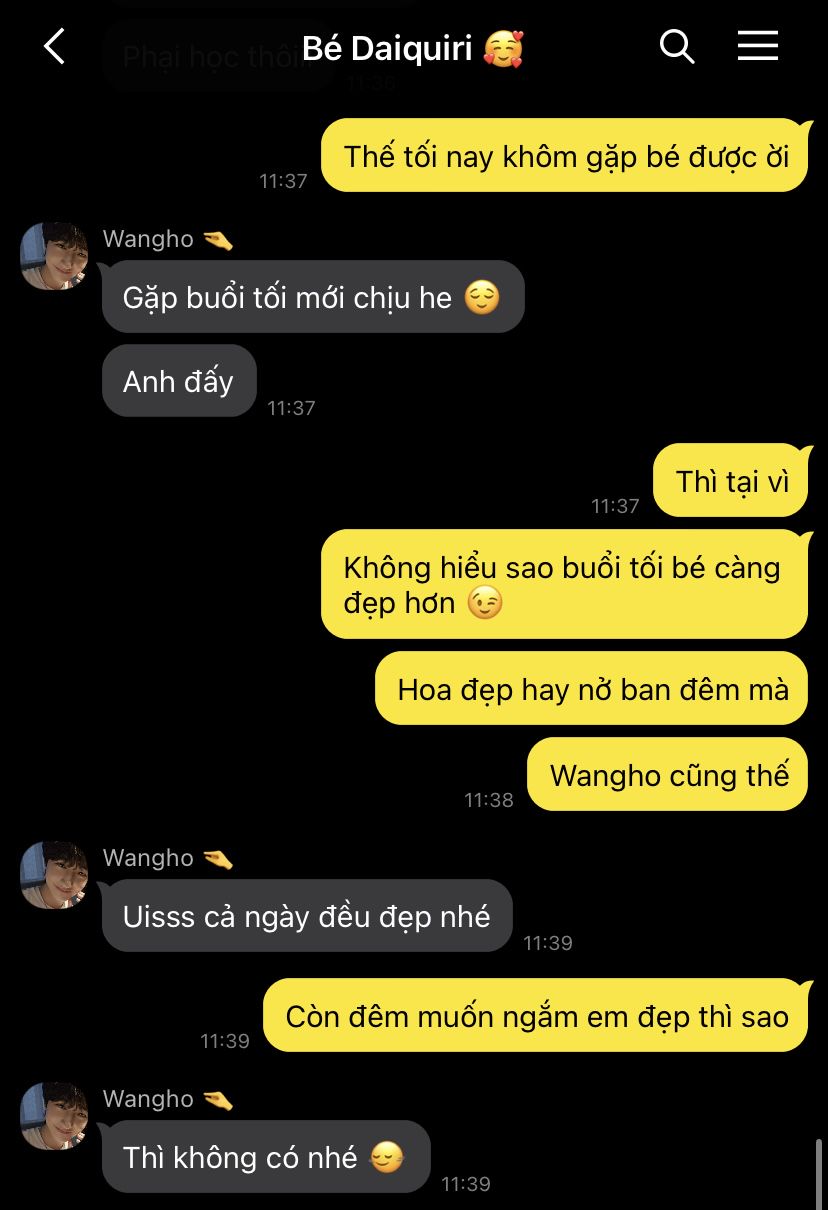This screenshot has height=1210, width=828.
Task: Go back to the chat list
Action: [x=55, y=47]
